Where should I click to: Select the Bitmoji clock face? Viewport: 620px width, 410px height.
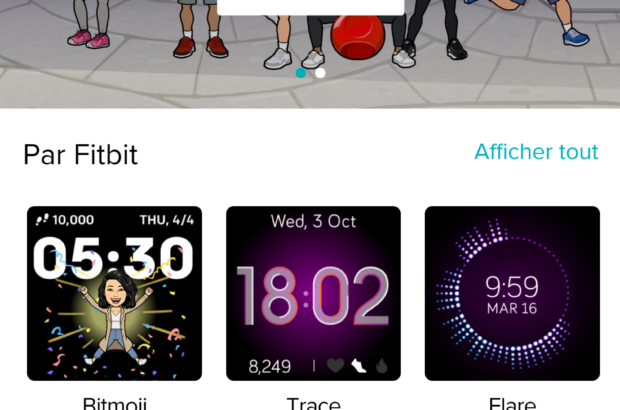[x=114, y=293]
